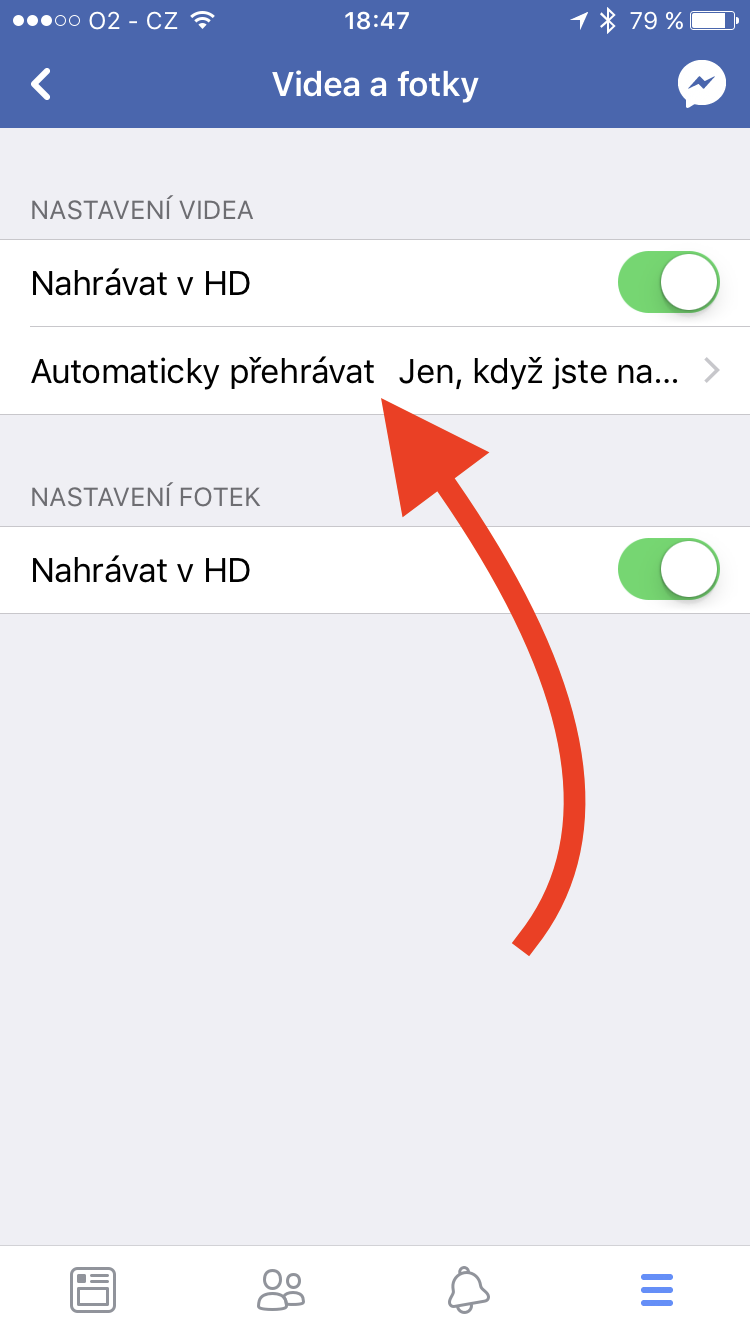Switch to the News Feed tab
This screenshot has width=750, height=1334.
point(93,1290)
